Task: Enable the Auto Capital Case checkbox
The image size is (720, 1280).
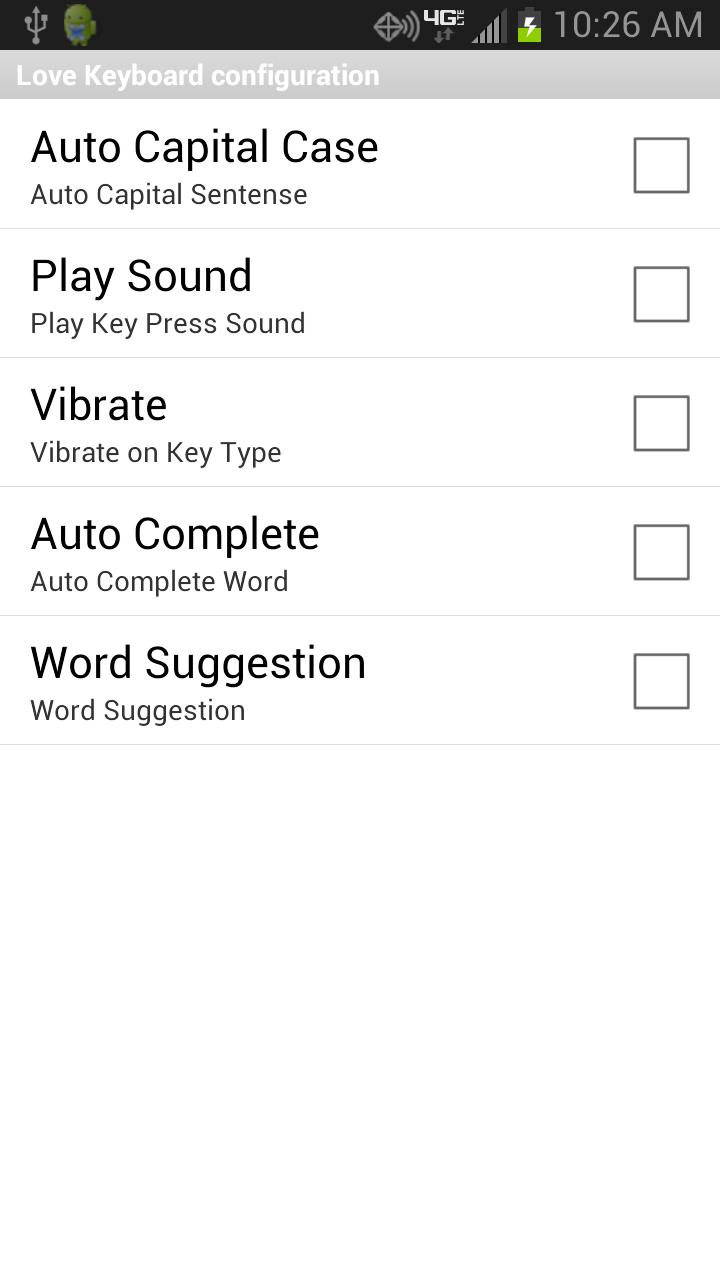Action: [661, 165]
